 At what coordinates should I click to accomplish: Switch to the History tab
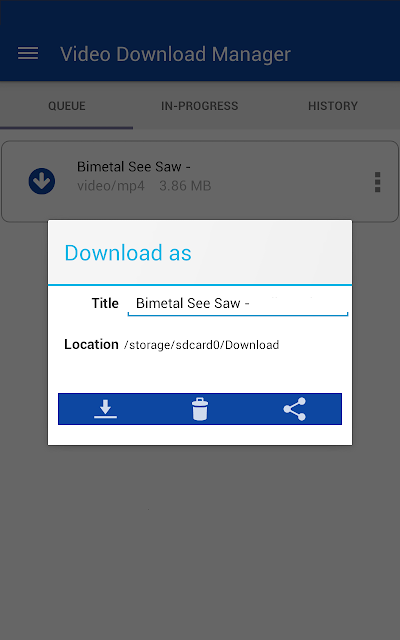point(333,106)
